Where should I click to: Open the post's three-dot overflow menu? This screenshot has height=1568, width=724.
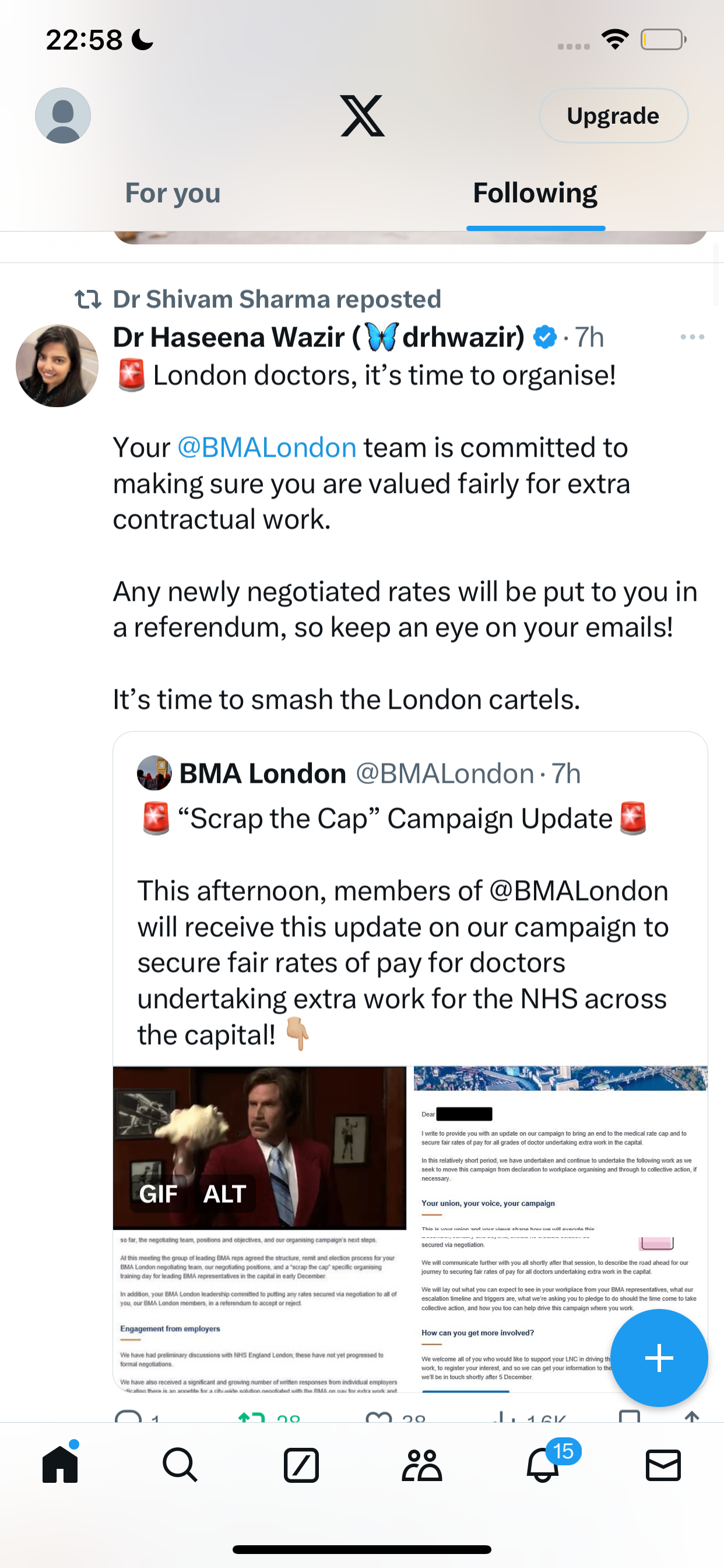click(692, 337)
